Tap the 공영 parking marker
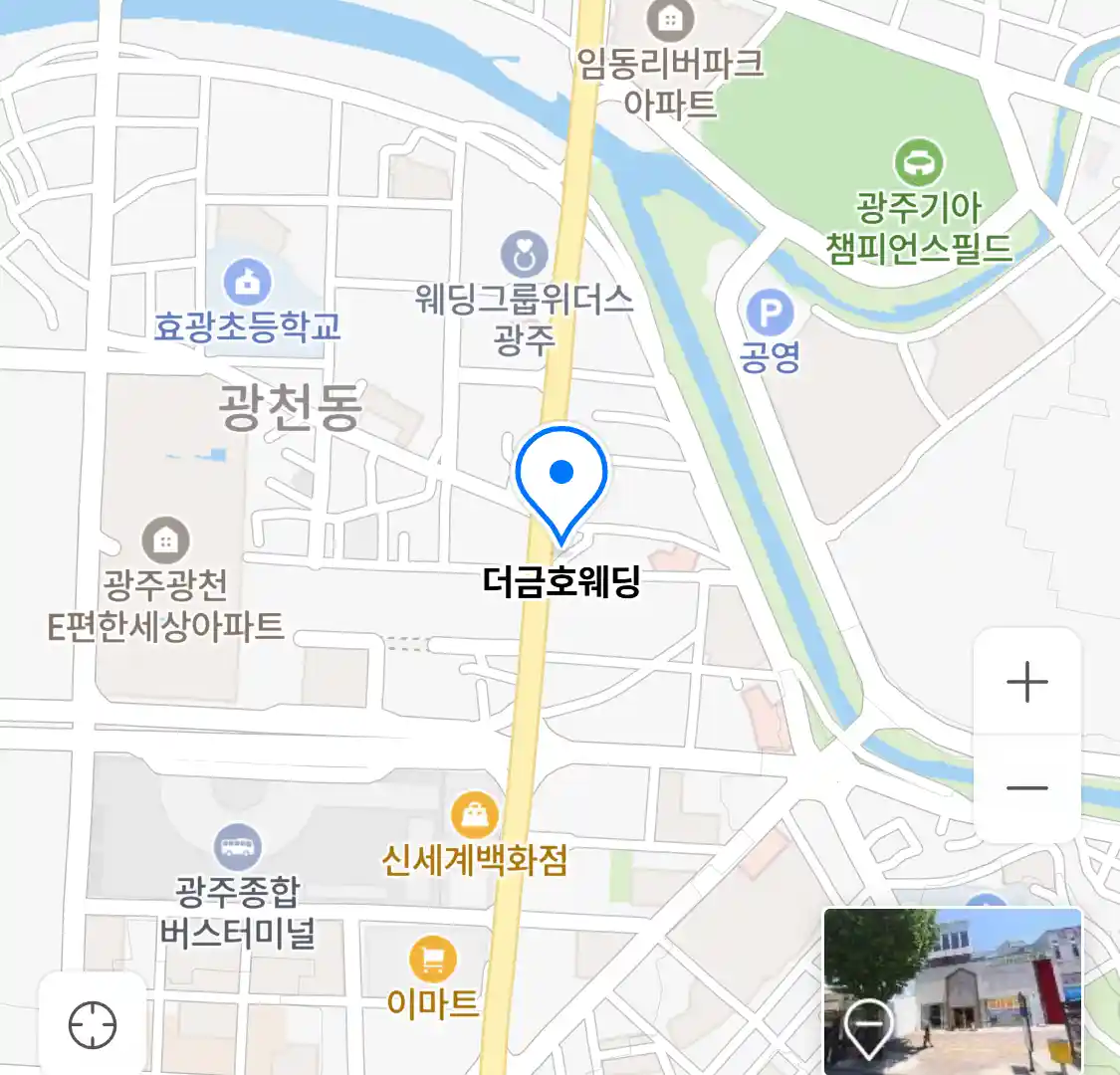1120x1075 pixels. pyautogui.click(x=770, y=316)
